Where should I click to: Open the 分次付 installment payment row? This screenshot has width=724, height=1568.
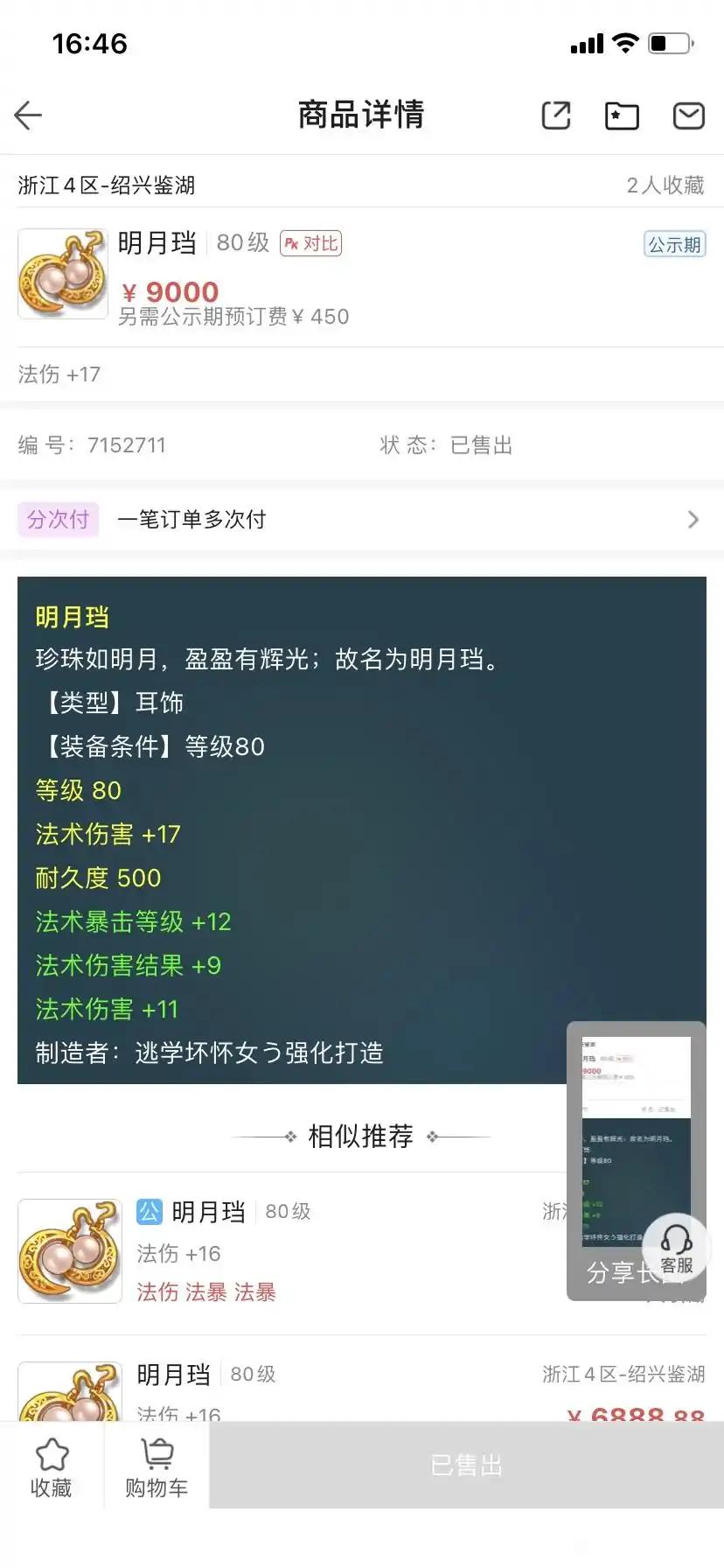362,520
